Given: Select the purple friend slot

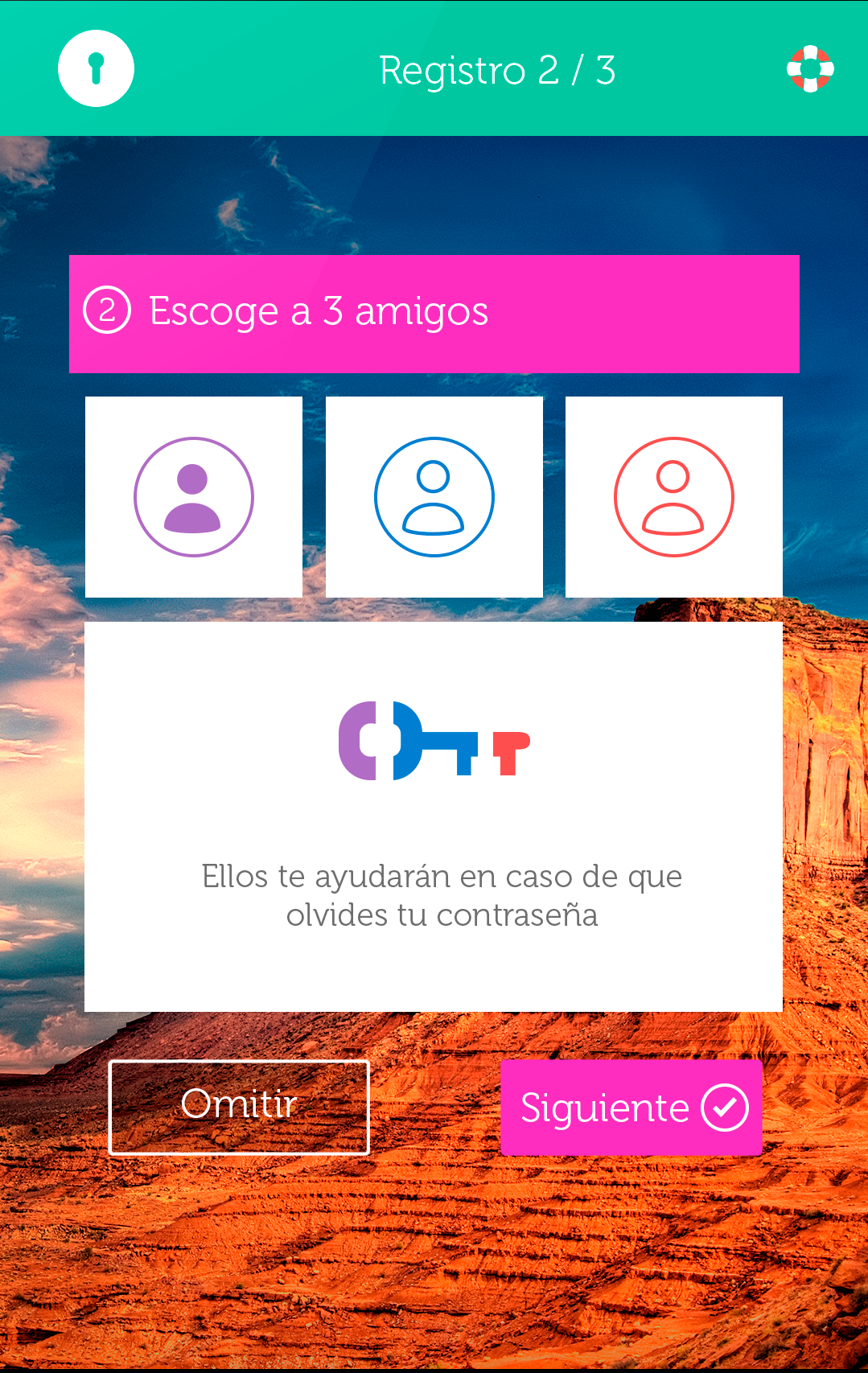Looking at the screenshot, I should click(194, 497).
